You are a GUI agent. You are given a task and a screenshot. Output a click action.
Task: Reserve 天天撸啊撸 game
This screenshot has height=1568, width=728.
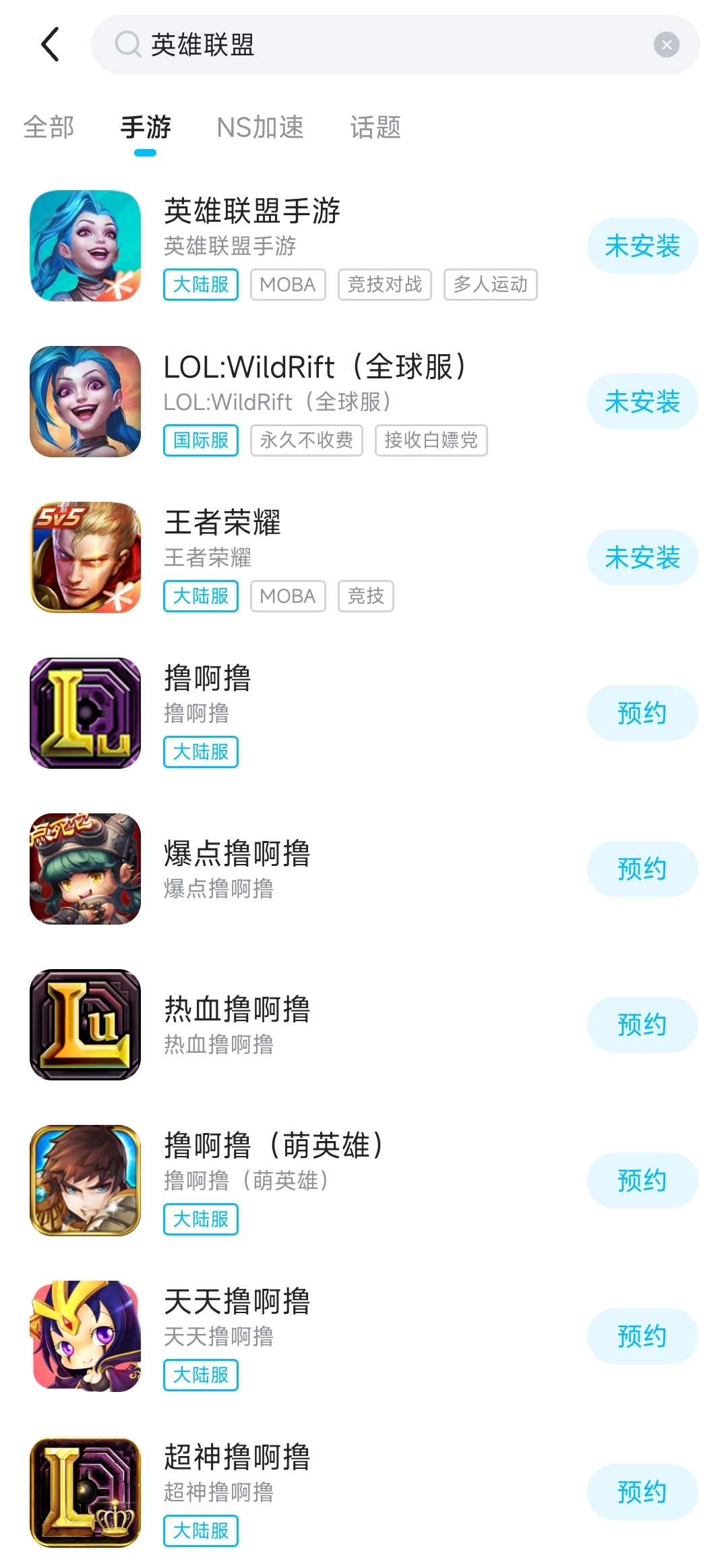(x=642, y=1337)
